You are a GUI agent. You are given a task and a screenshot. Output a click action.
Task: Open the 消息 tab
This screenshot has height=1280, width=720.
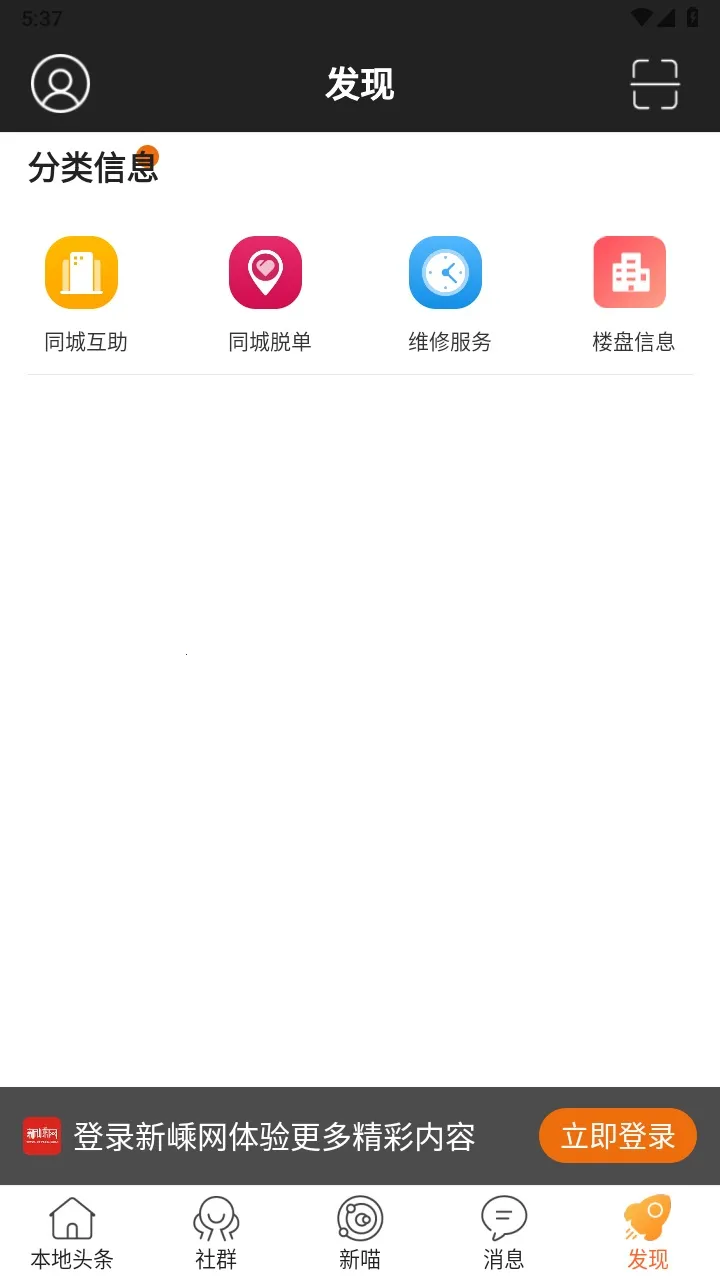point(504,1232)
